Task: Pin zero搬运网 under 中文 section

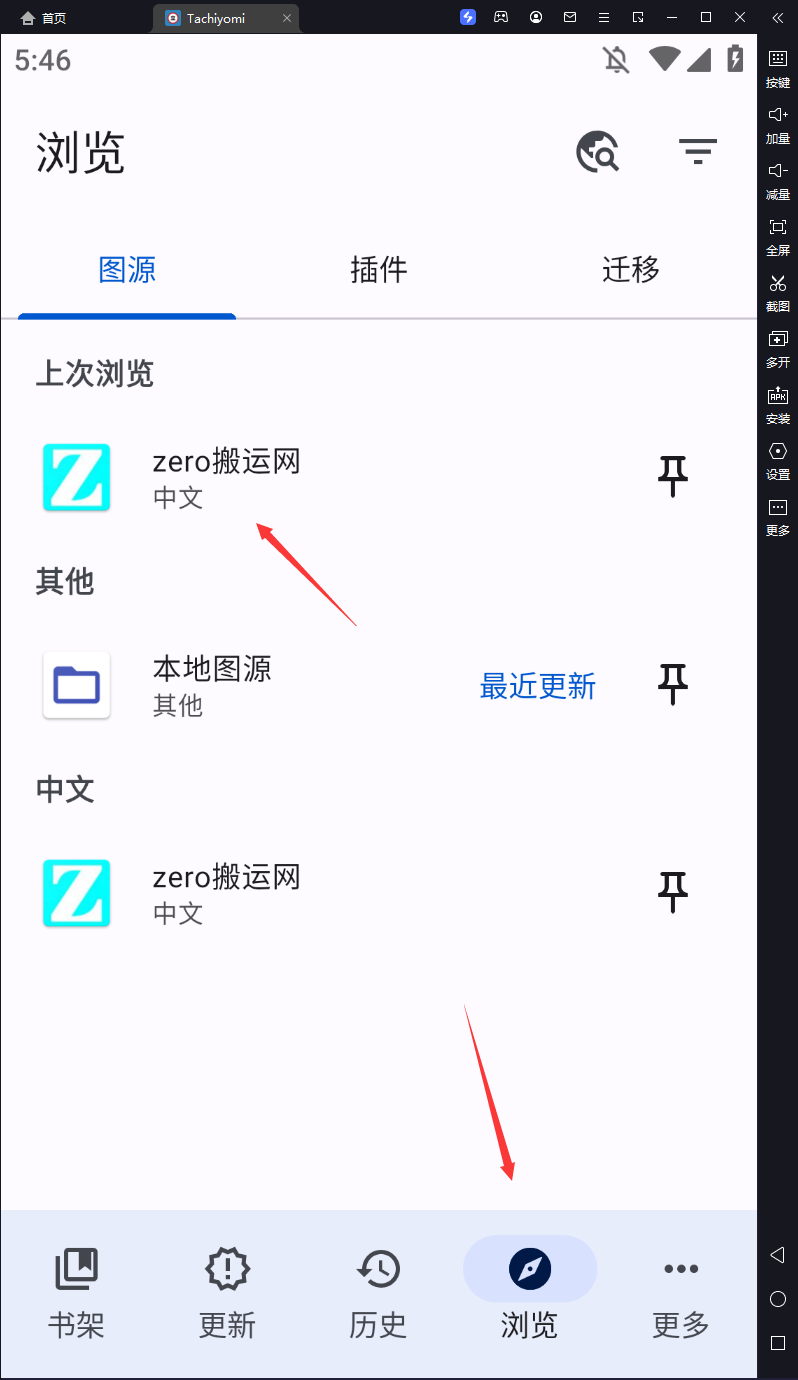Action: coord(673,892)
